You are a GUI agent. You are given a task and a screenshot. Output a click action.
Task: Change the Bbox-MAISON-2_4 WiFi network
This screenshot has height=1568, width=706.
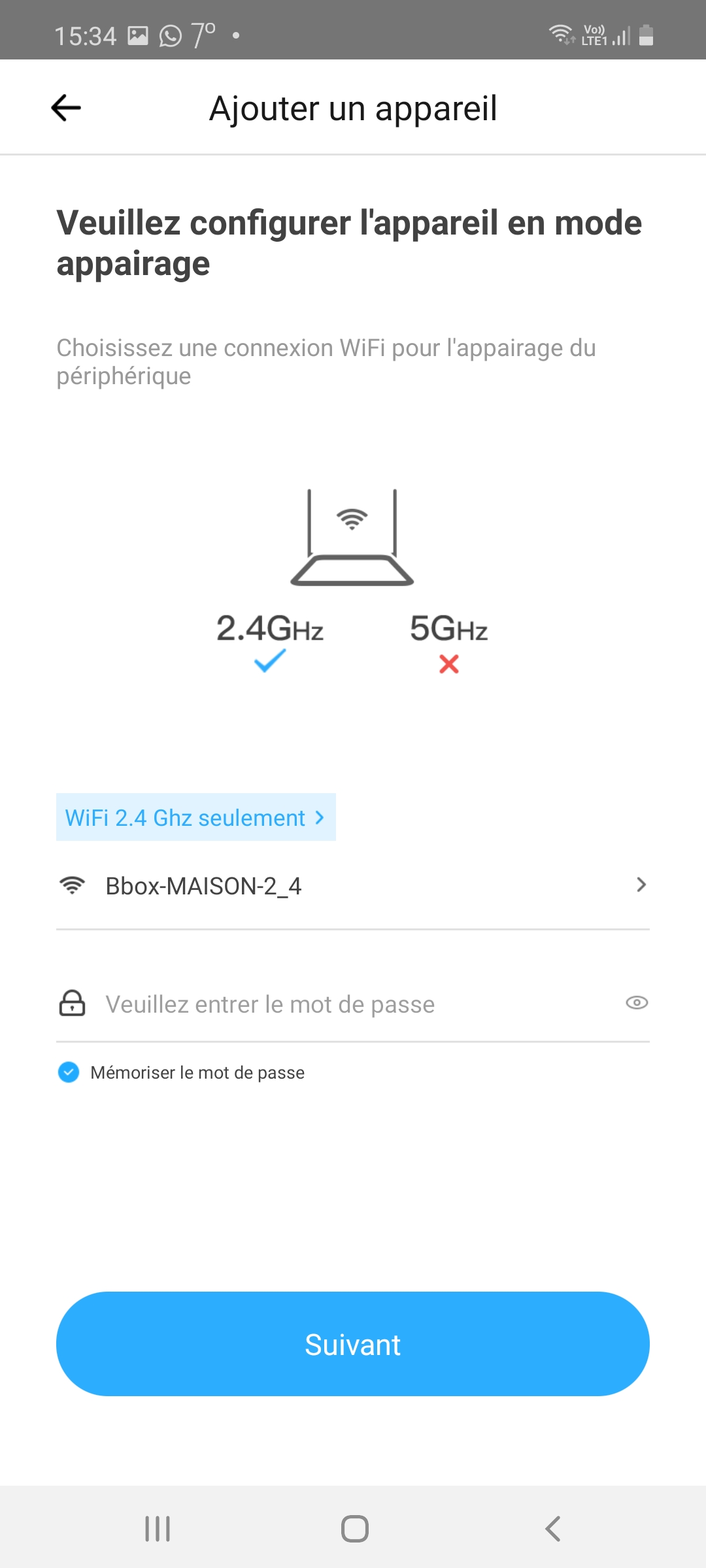[x=353, y=886]
